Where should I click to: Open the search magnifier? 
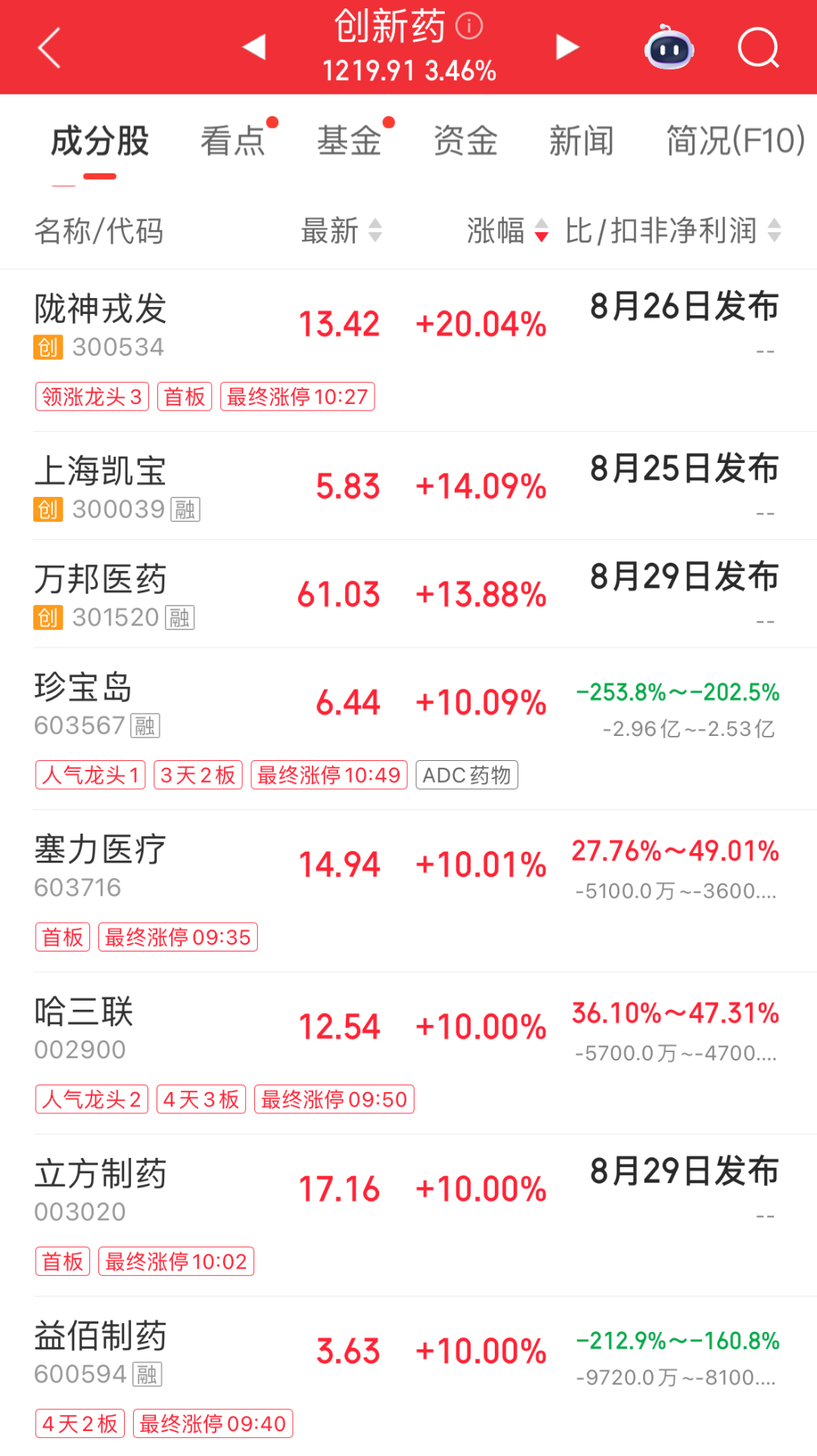coord(759,48)
